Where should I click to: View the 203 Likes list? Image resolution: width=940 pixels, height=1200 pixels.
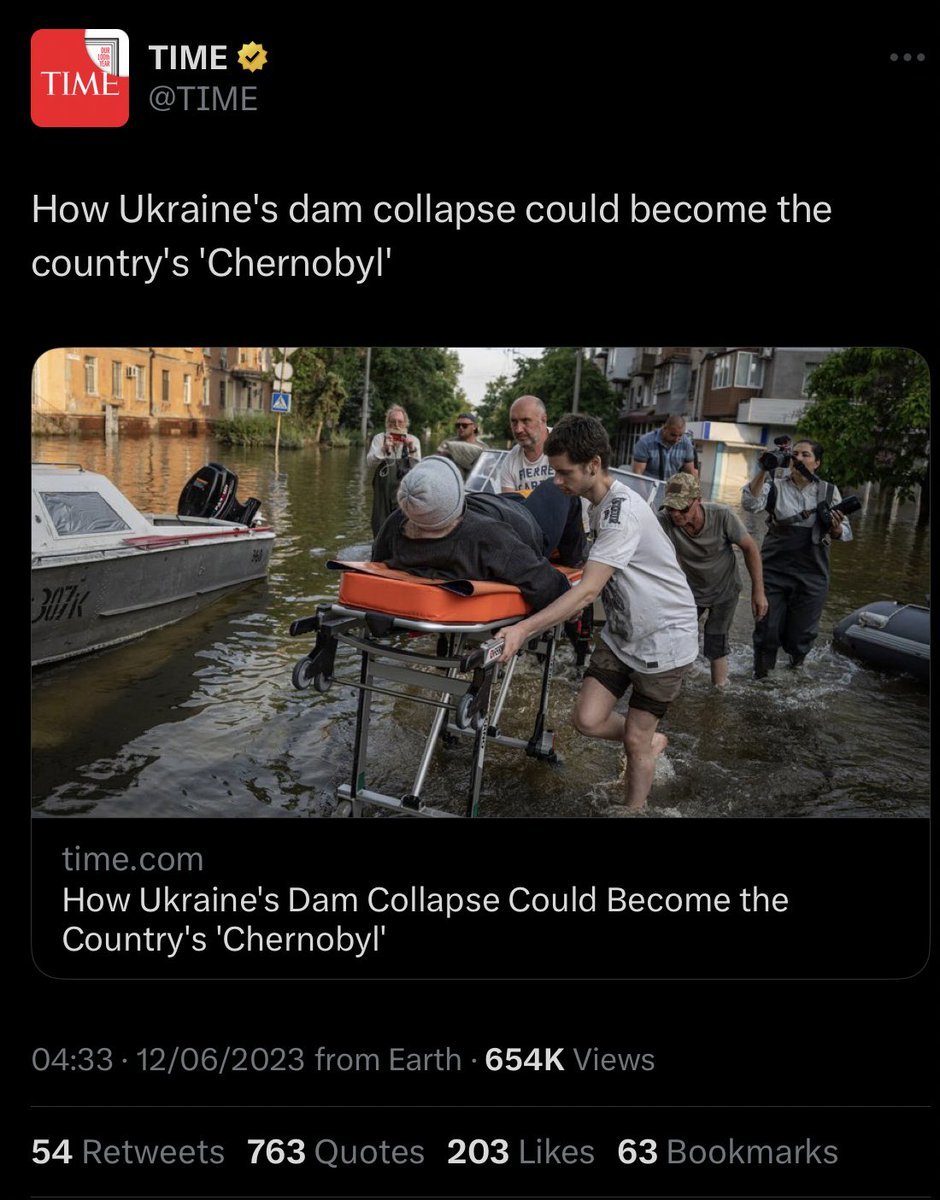(x=520, y=1152)
